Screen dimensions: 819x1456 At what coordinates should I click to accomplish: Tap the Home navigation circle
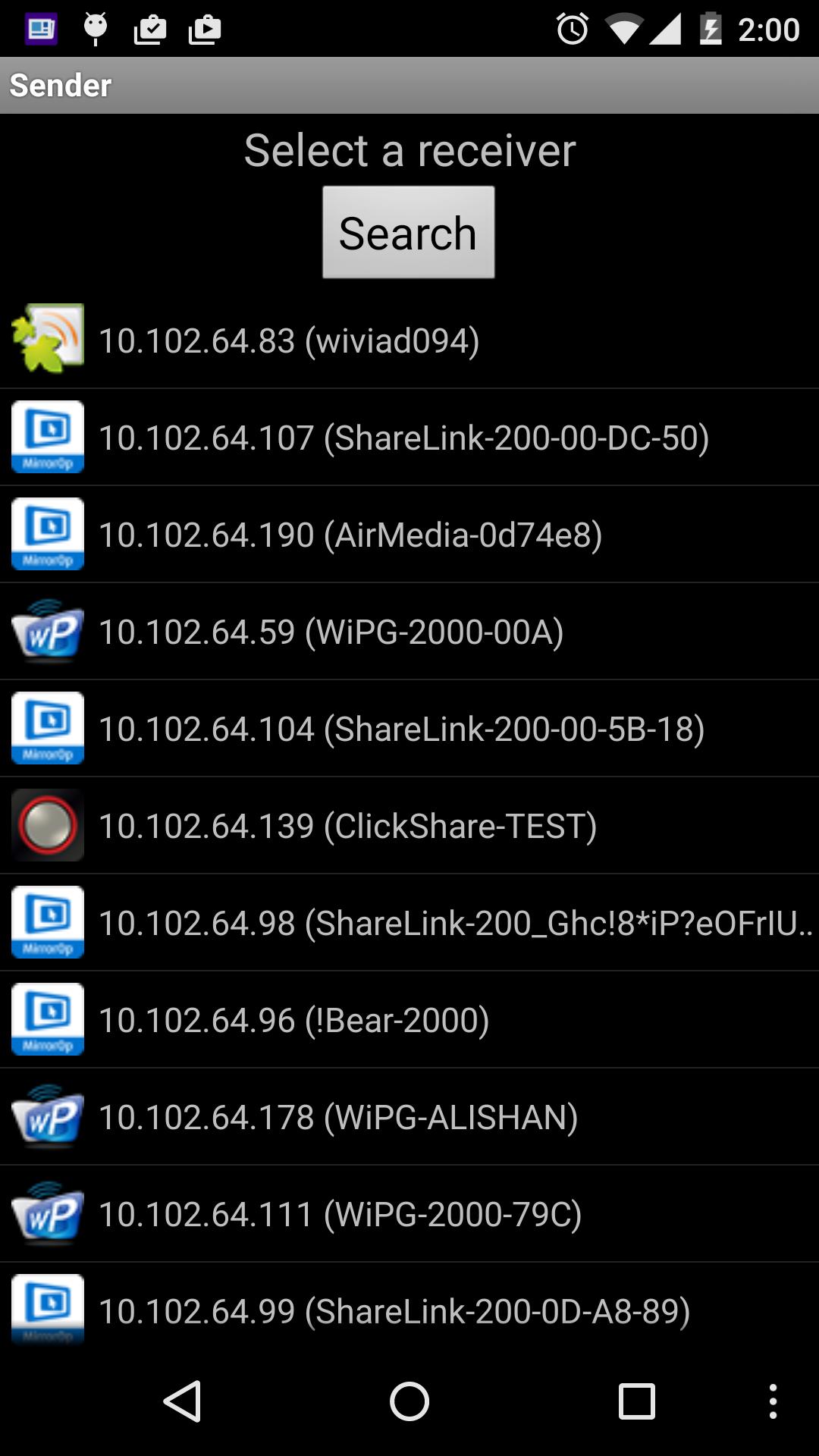[x=409, y=1399]
